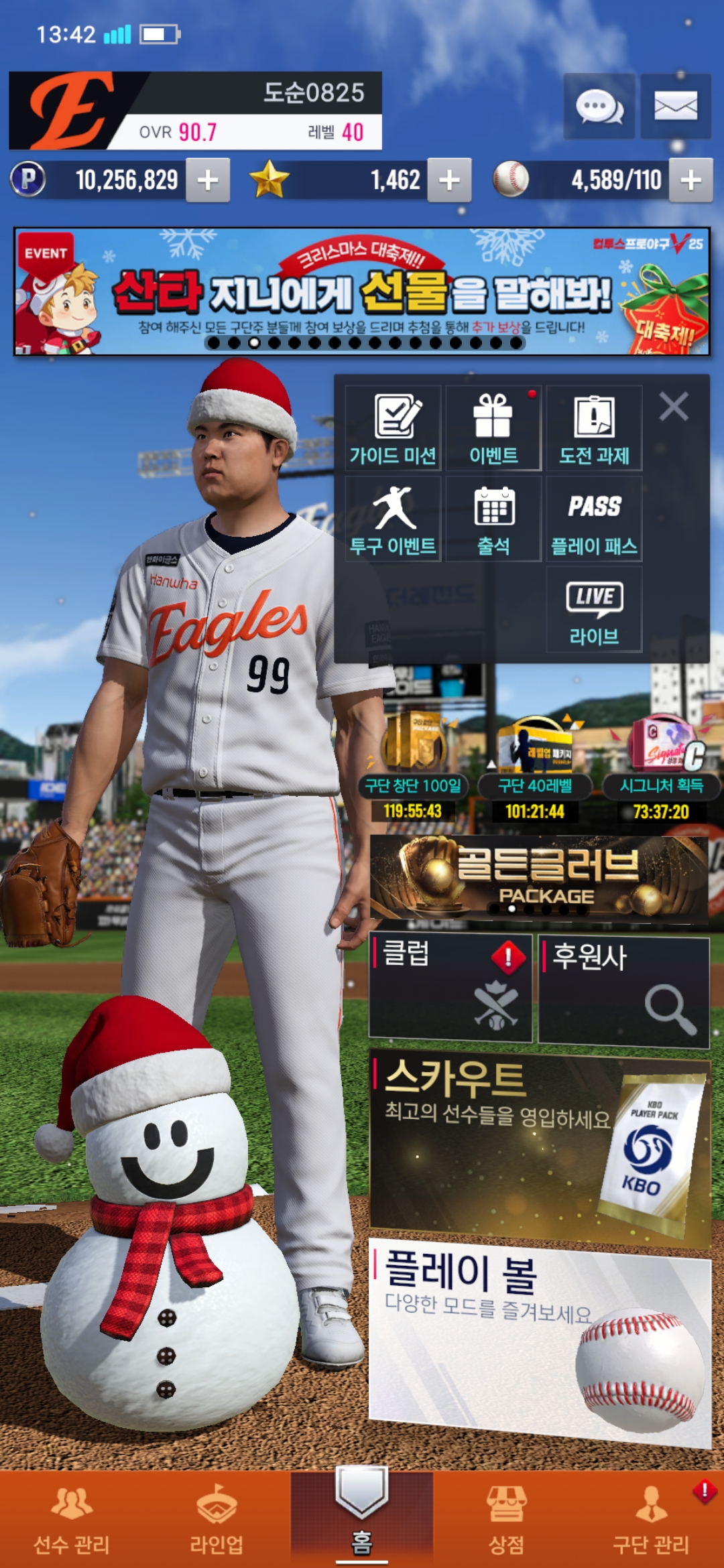Open 투구 이벤트

tap(393, 519)
